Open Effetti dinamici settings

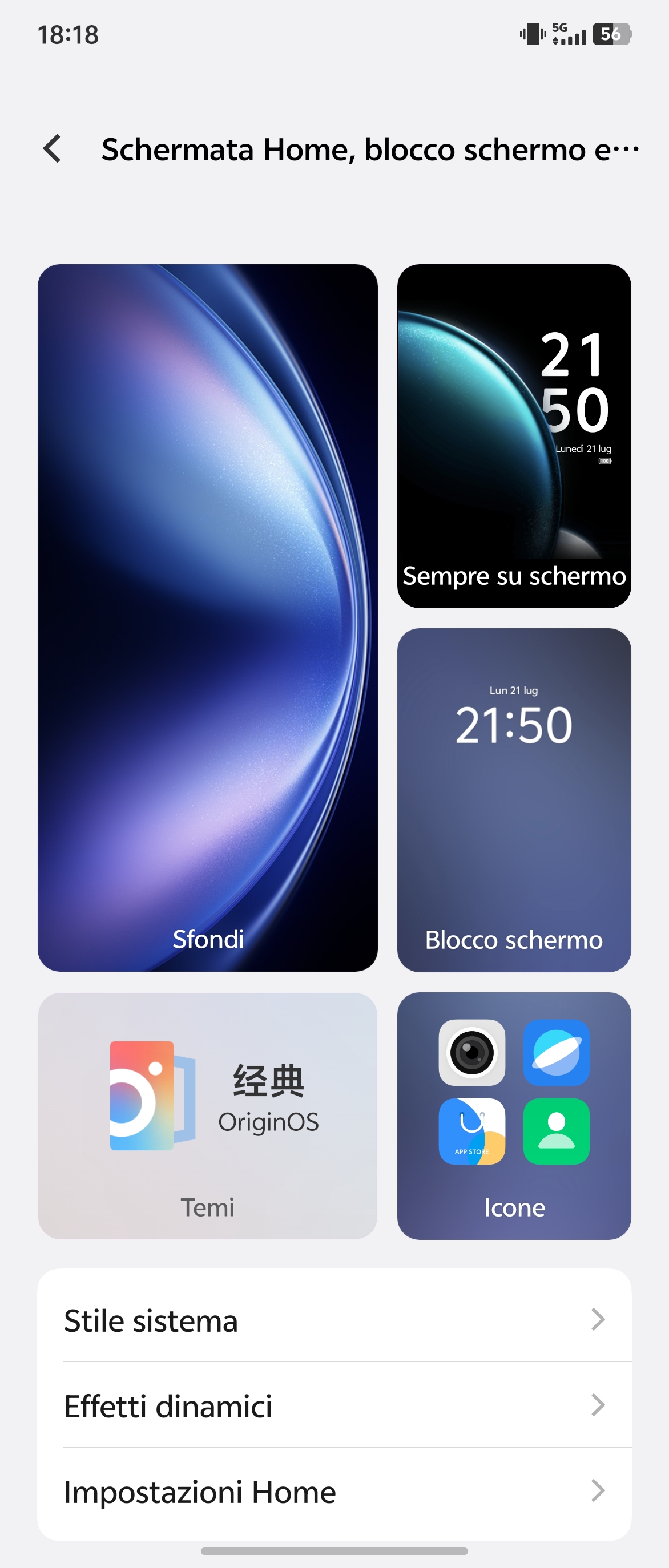(x=334, y=1405)
